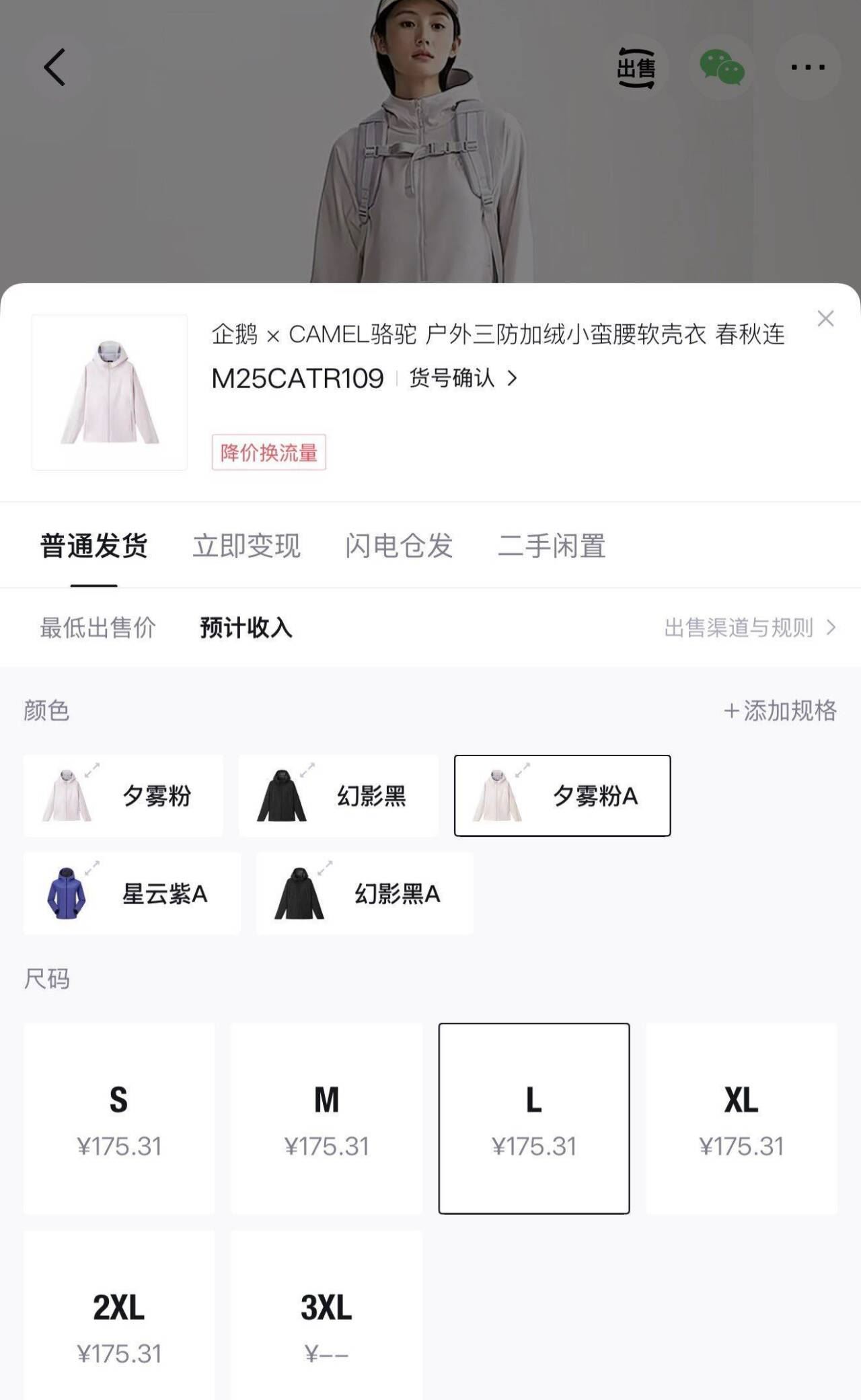Tap 添加规格 to add a spec
This screenshot has width=861, height=1400.
pyautogui.click(x=780, y=710)
